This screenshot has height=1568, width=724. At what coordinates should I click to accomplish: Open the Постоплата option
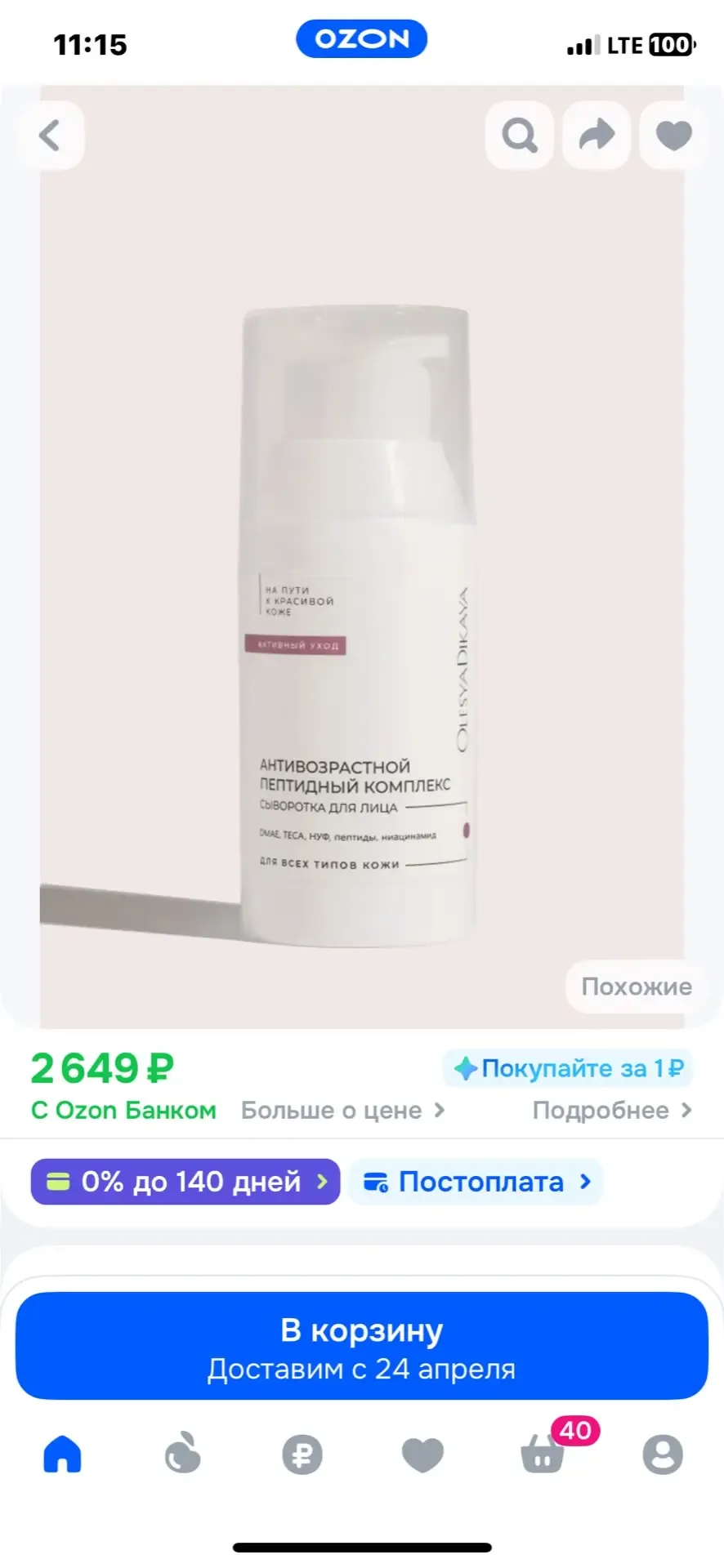click(476, 1182)
